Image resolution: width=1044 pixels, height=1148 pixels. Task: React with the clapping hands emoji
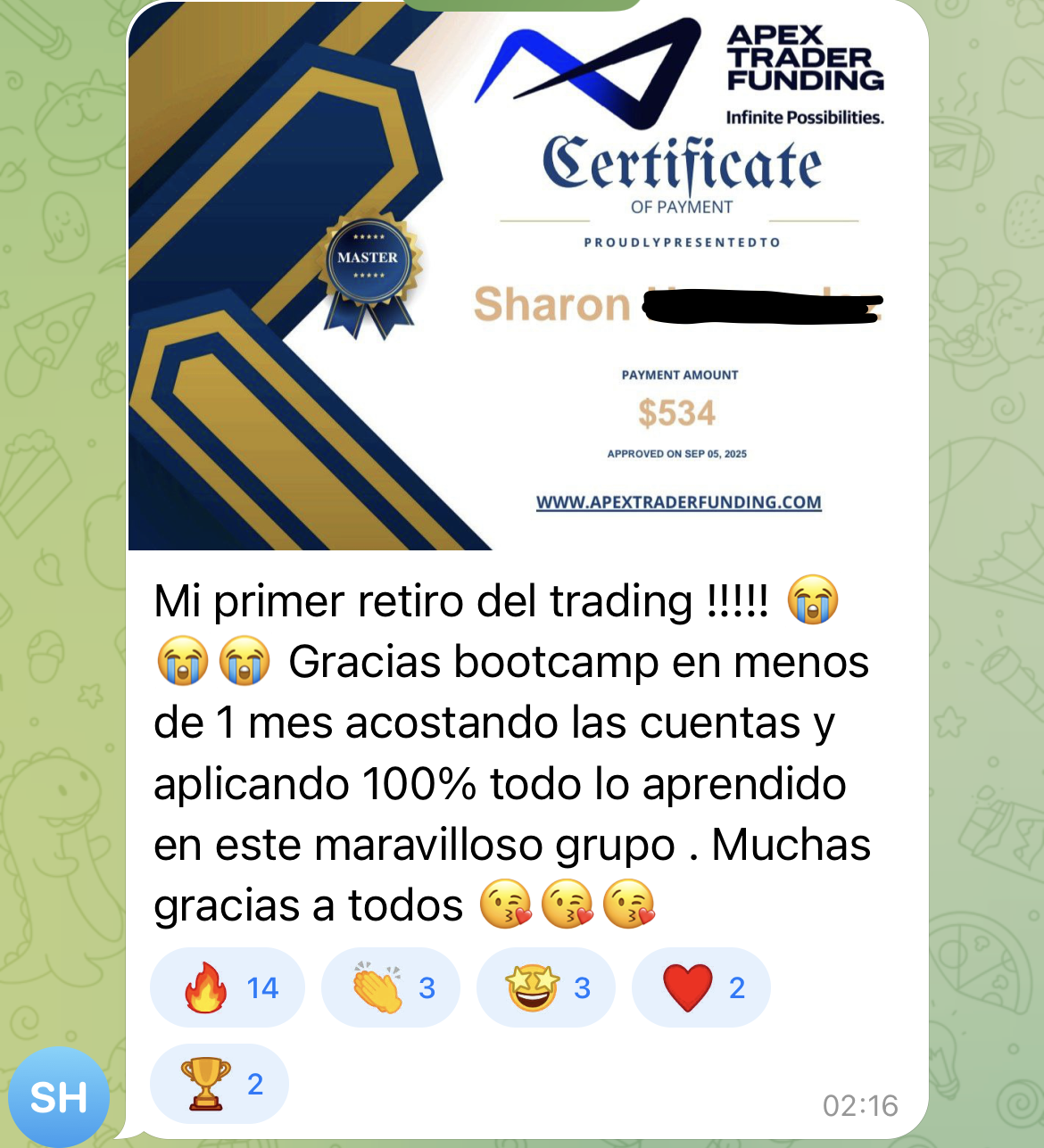point(390,987)
